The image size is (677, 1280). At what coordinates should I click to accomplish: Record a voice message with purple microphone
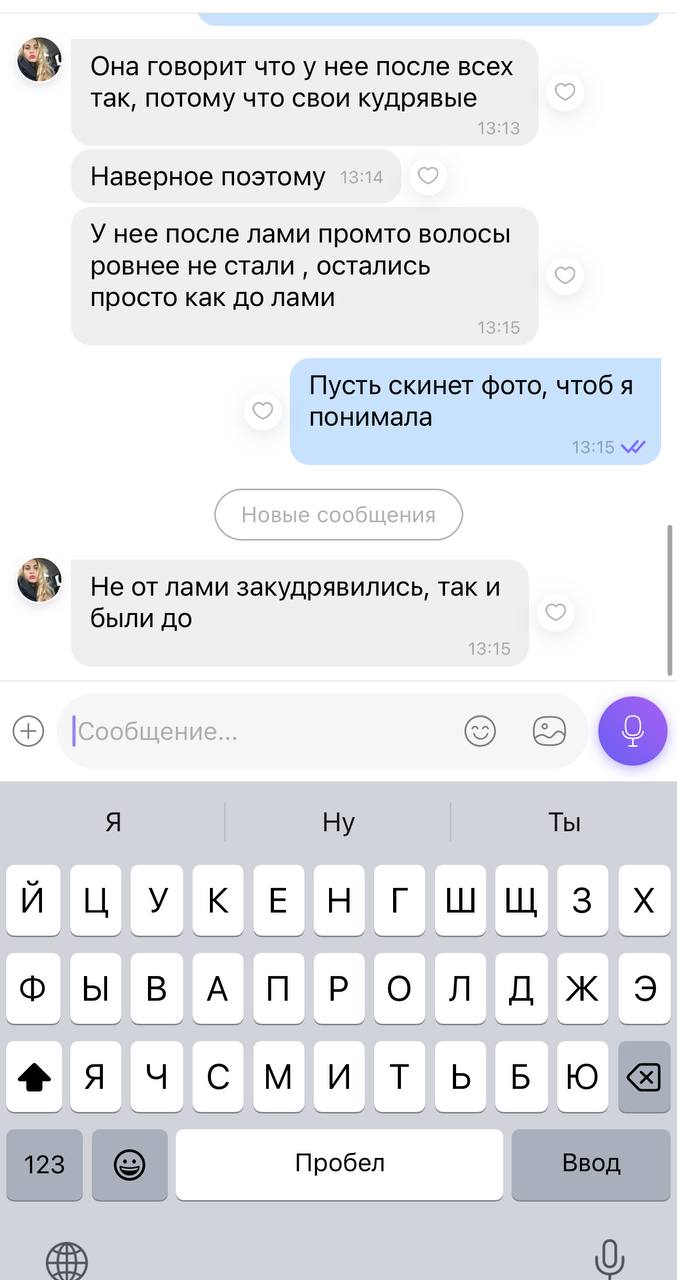[x=632, y=731]
